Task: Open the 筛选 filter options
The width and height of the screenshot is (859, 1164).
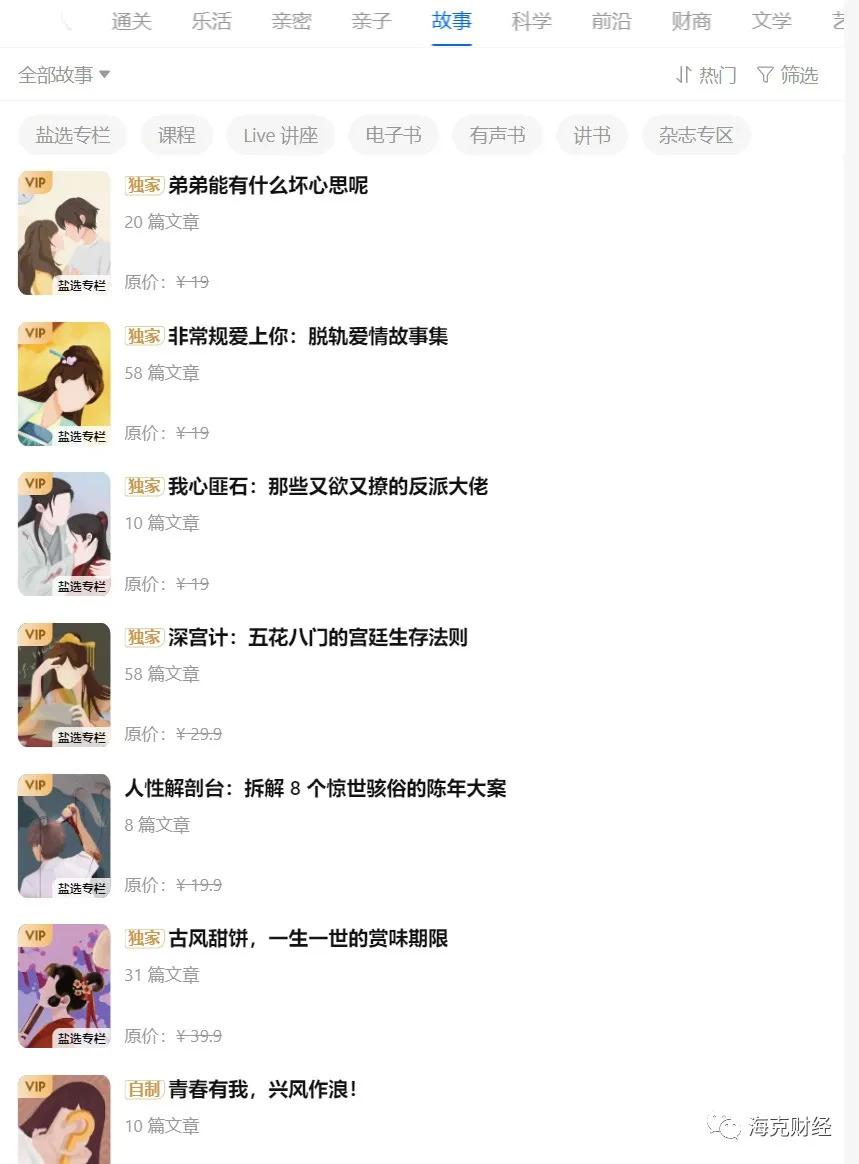Action: click(788, 75)
